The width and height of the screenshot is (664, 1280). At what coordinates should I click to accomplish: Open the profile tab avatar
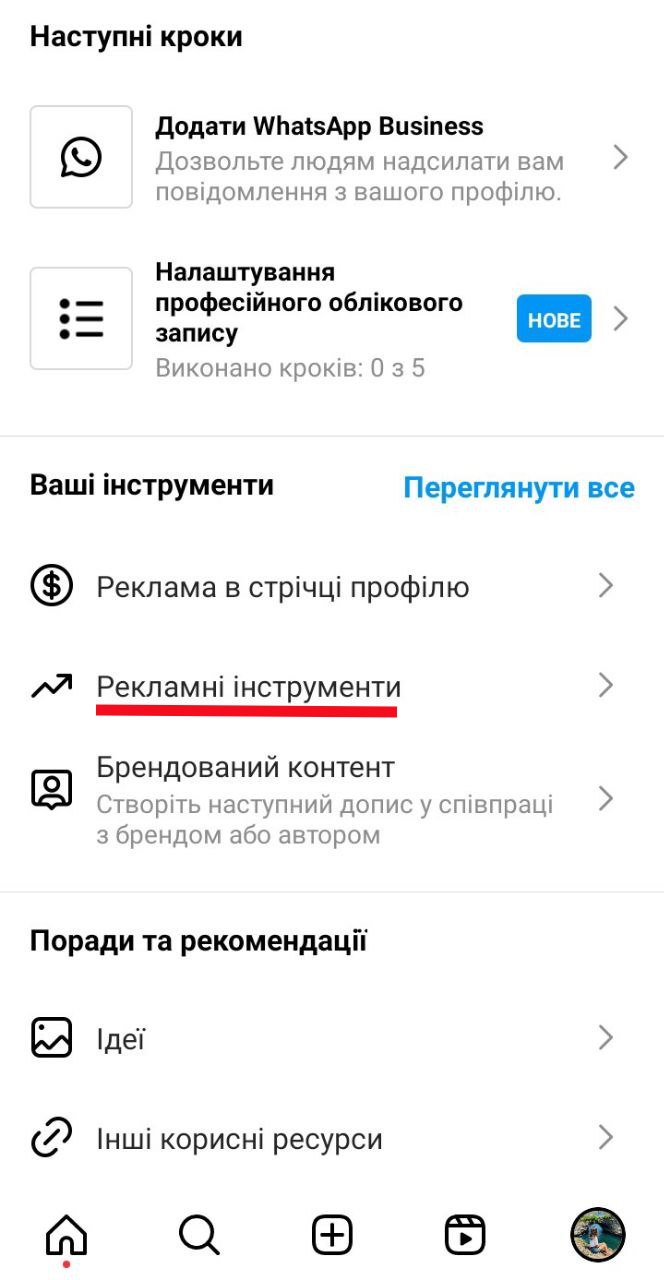point(597,1234)
